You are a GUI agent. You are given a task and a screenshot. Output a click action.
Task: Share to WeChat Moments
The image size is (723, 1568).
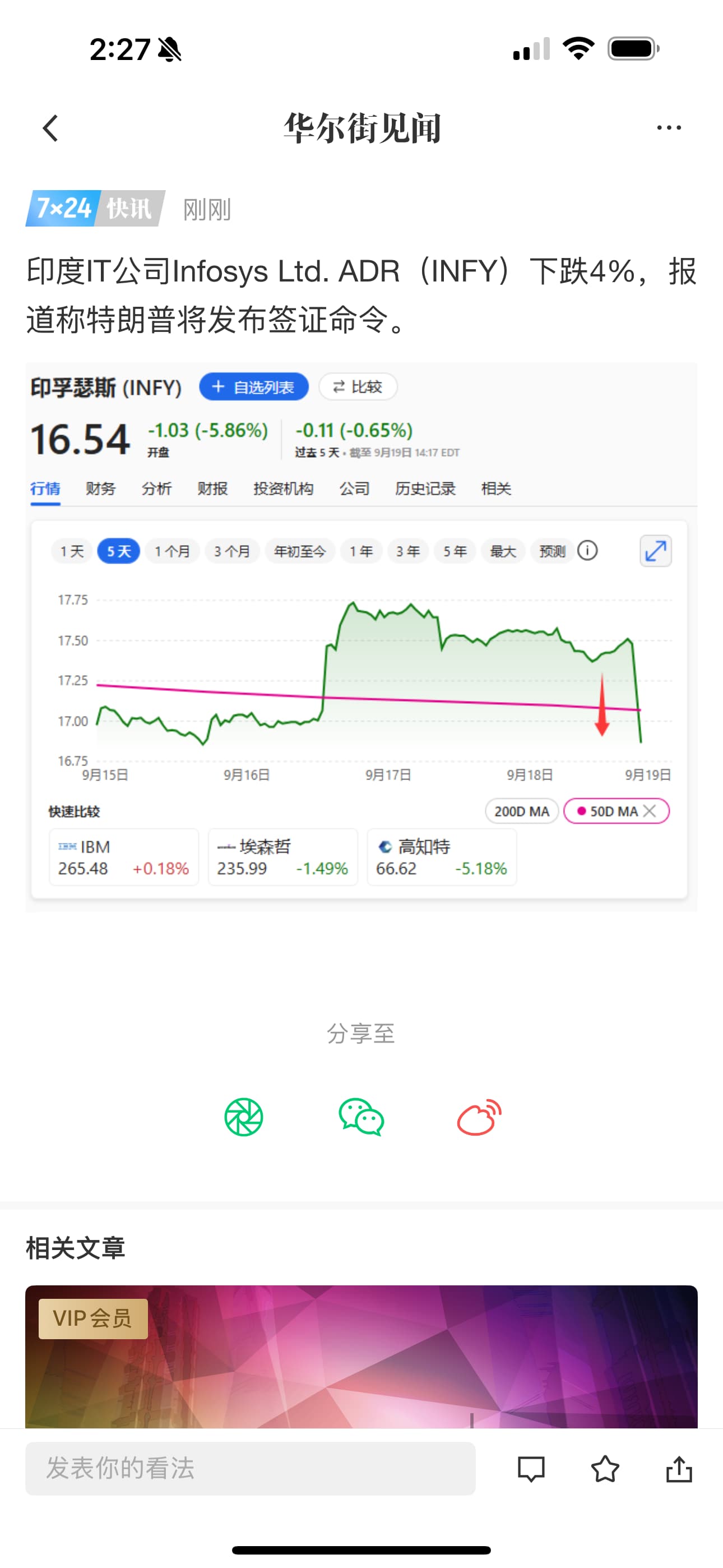point(243,1117)
